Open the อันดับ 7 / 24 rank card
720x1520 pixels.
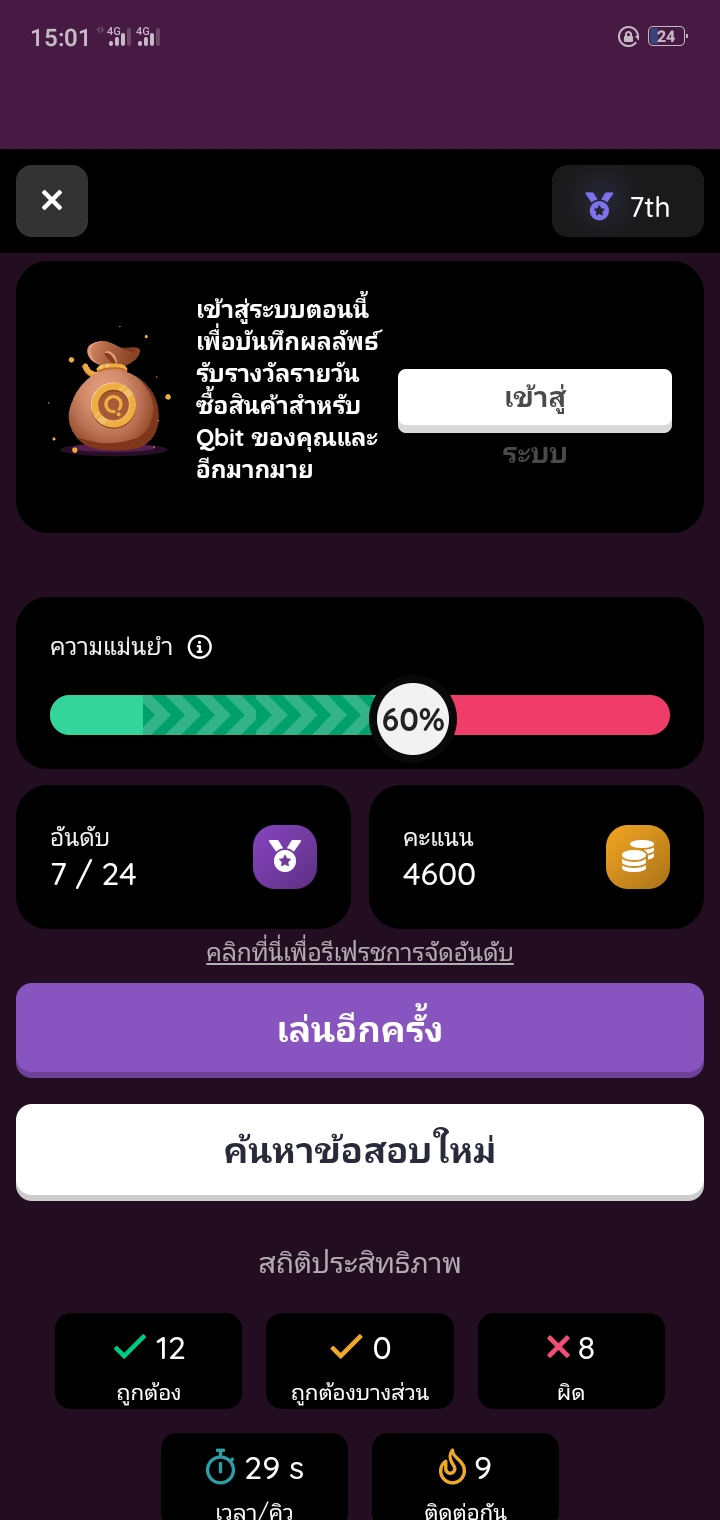pyautogui.click(x=183, y=857)
